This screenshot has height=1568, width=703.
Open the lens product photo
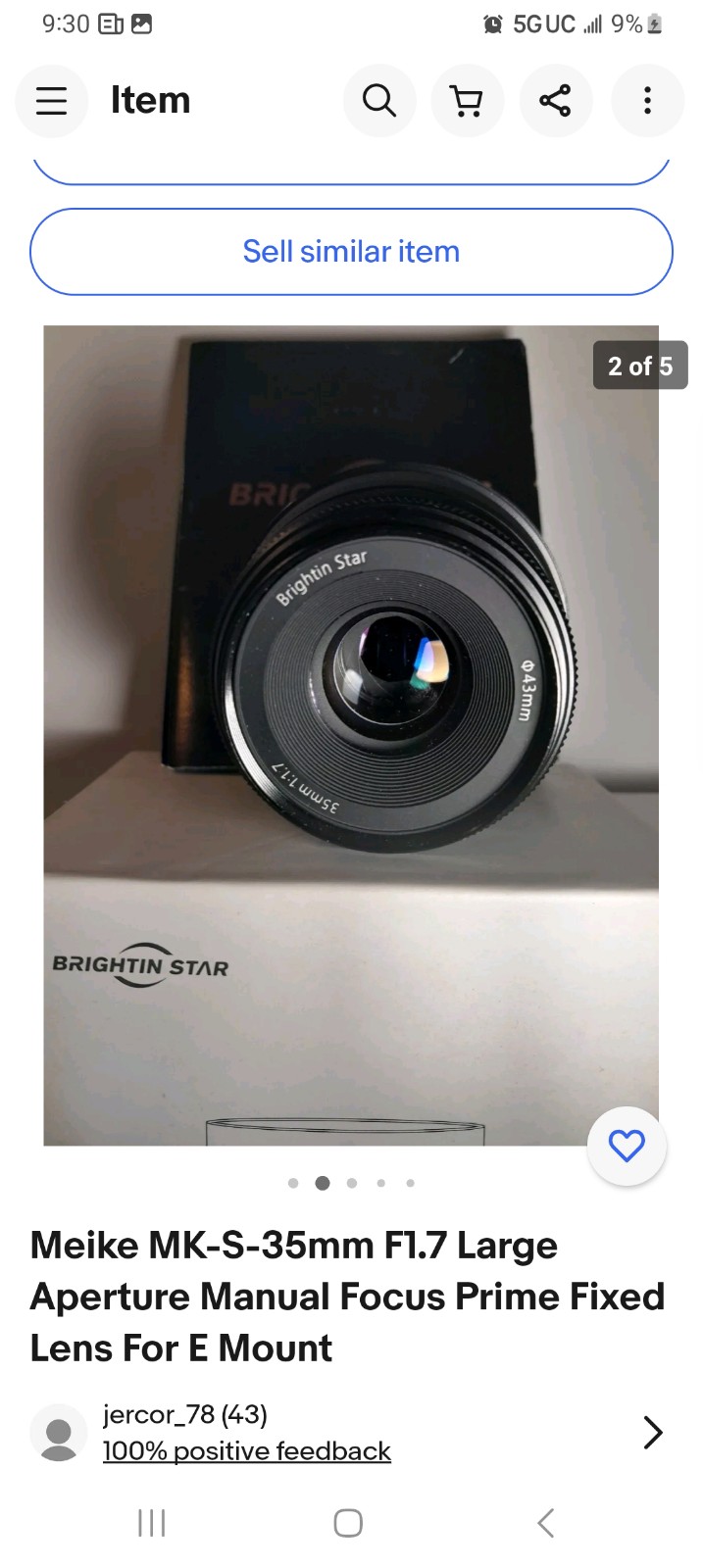(x=351, y=735)
